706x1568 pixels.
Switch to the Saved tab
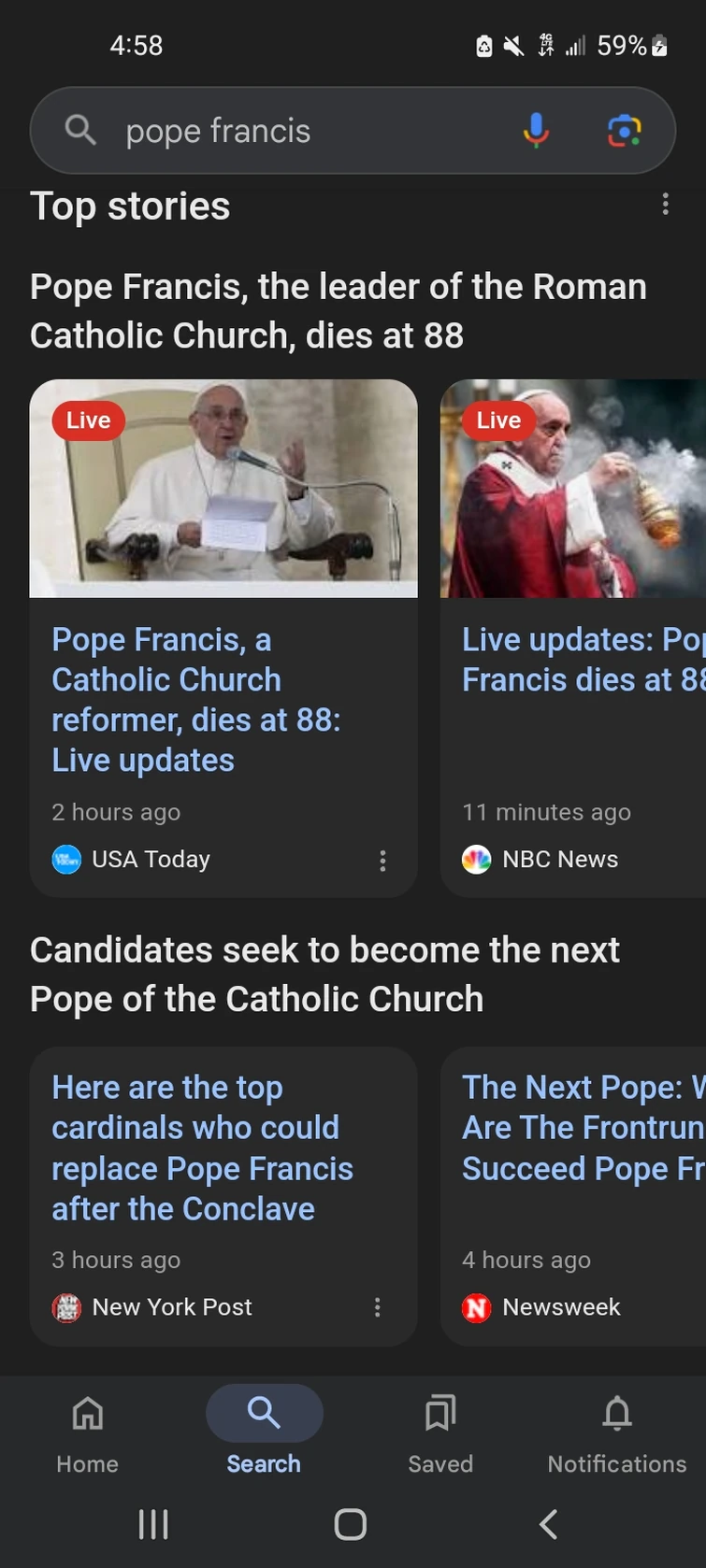click(440, 1432)
